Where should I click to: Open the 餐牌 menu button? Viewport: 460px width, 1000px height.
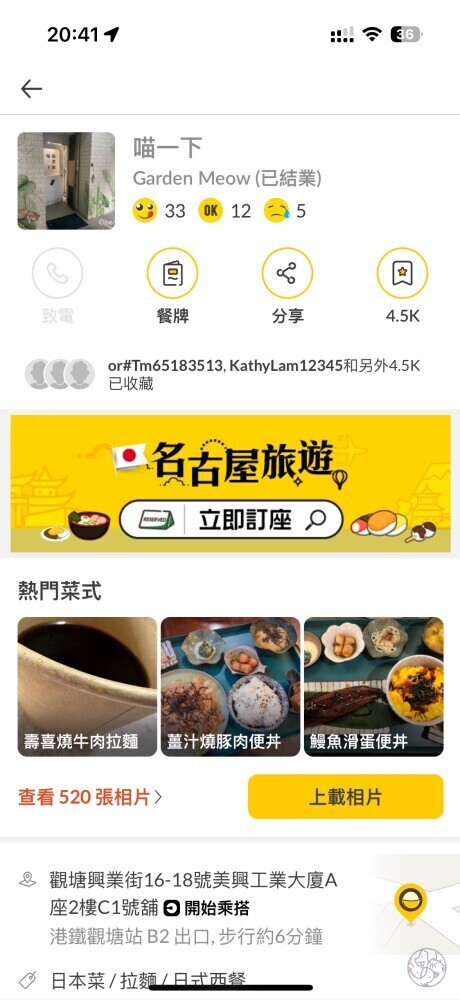point(172,286)
